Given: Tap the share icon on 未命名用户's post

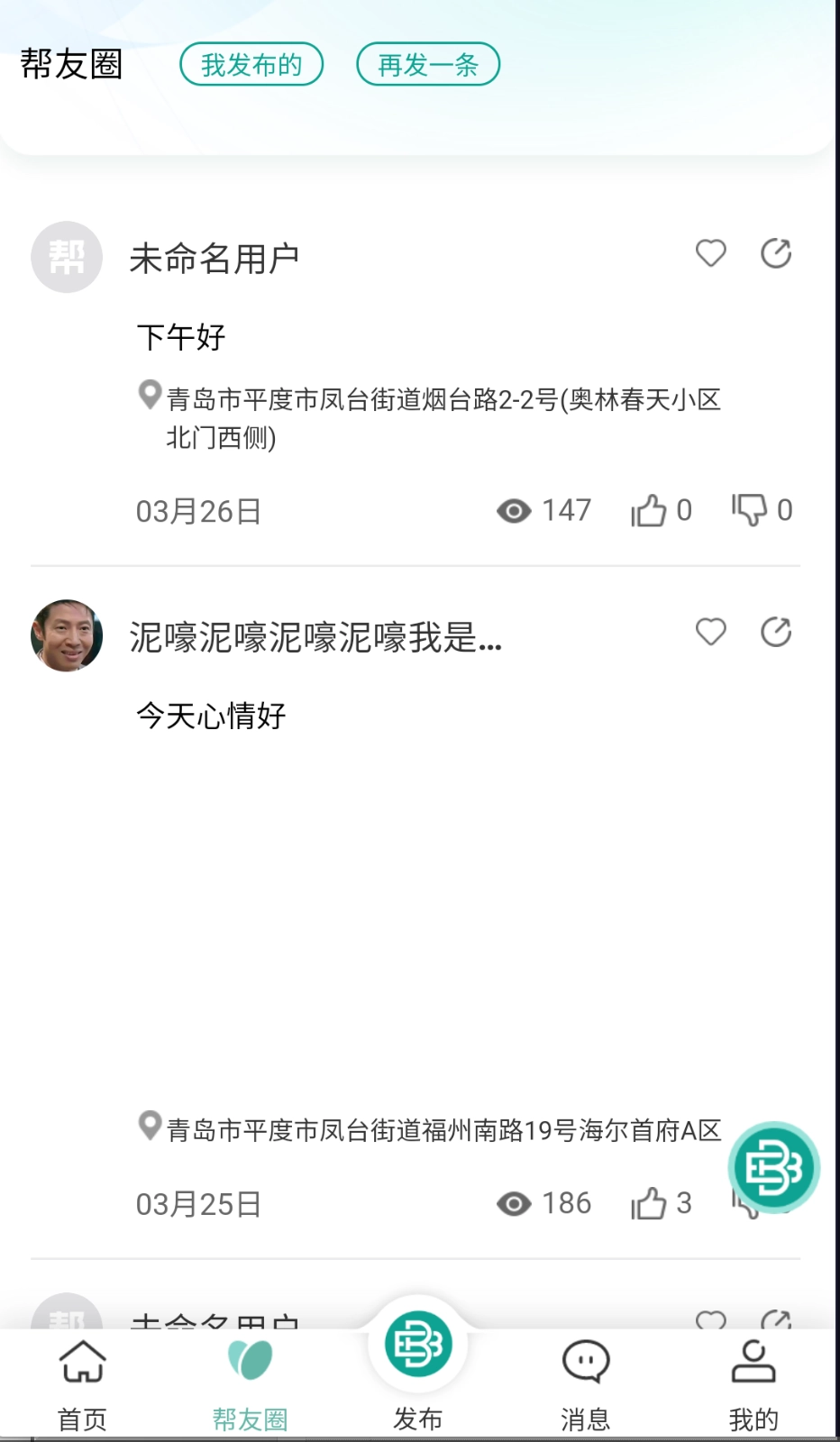Looking at the screenshot, I should click(x=776, y=253).
